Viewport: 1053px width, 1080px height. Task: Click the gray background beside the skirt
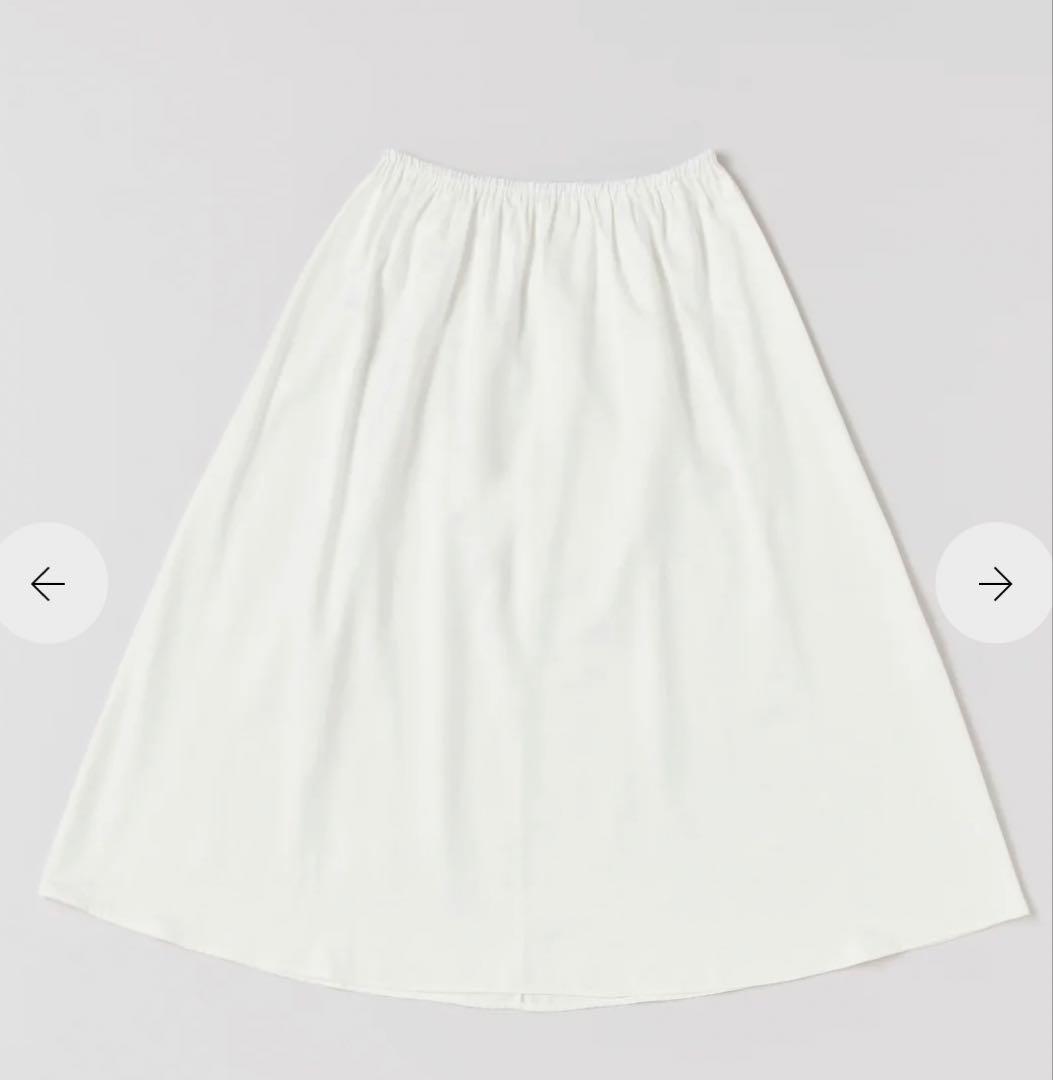click(x=150, y=200)
